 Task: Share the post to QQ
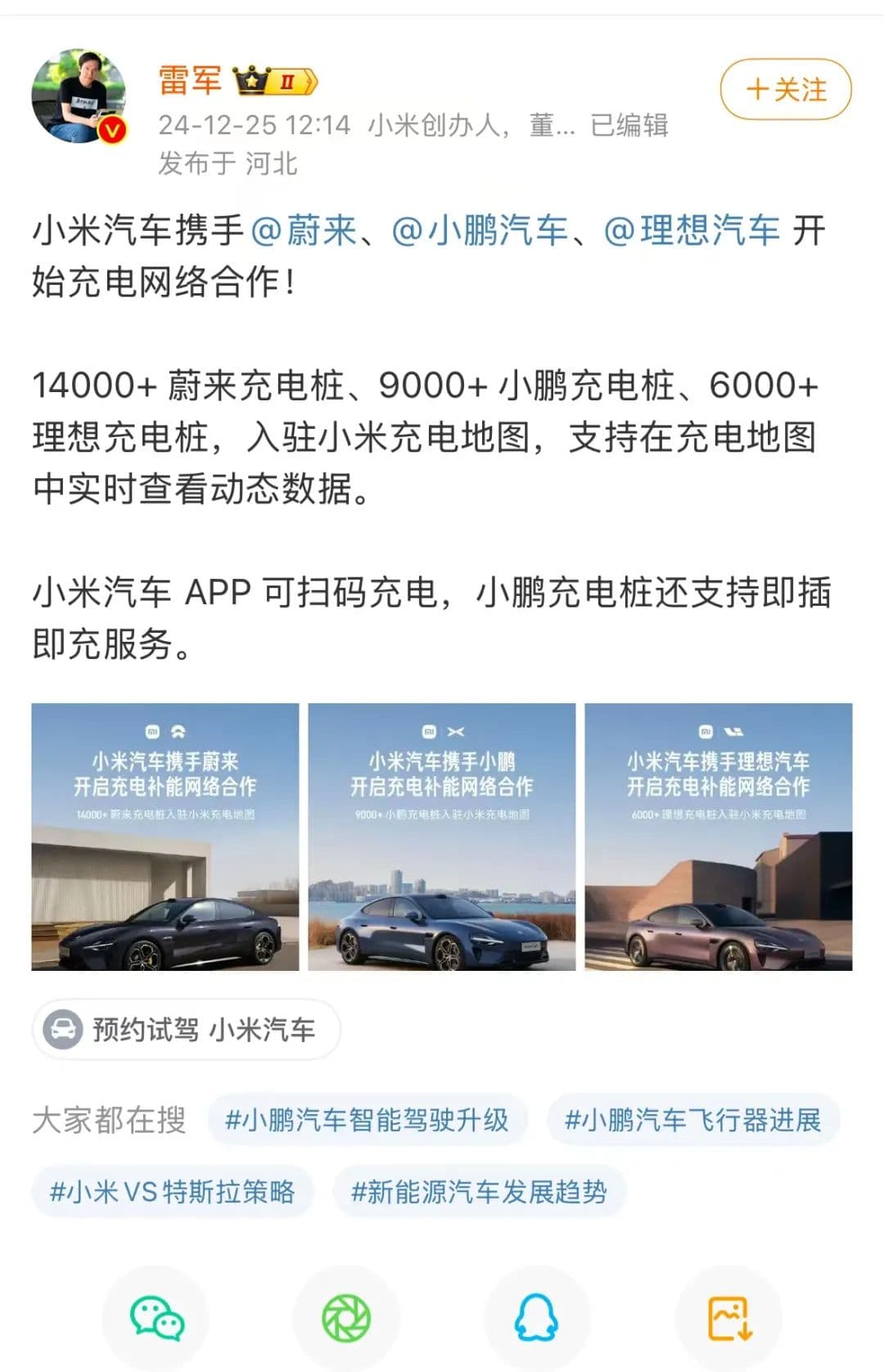point(536,1318)
